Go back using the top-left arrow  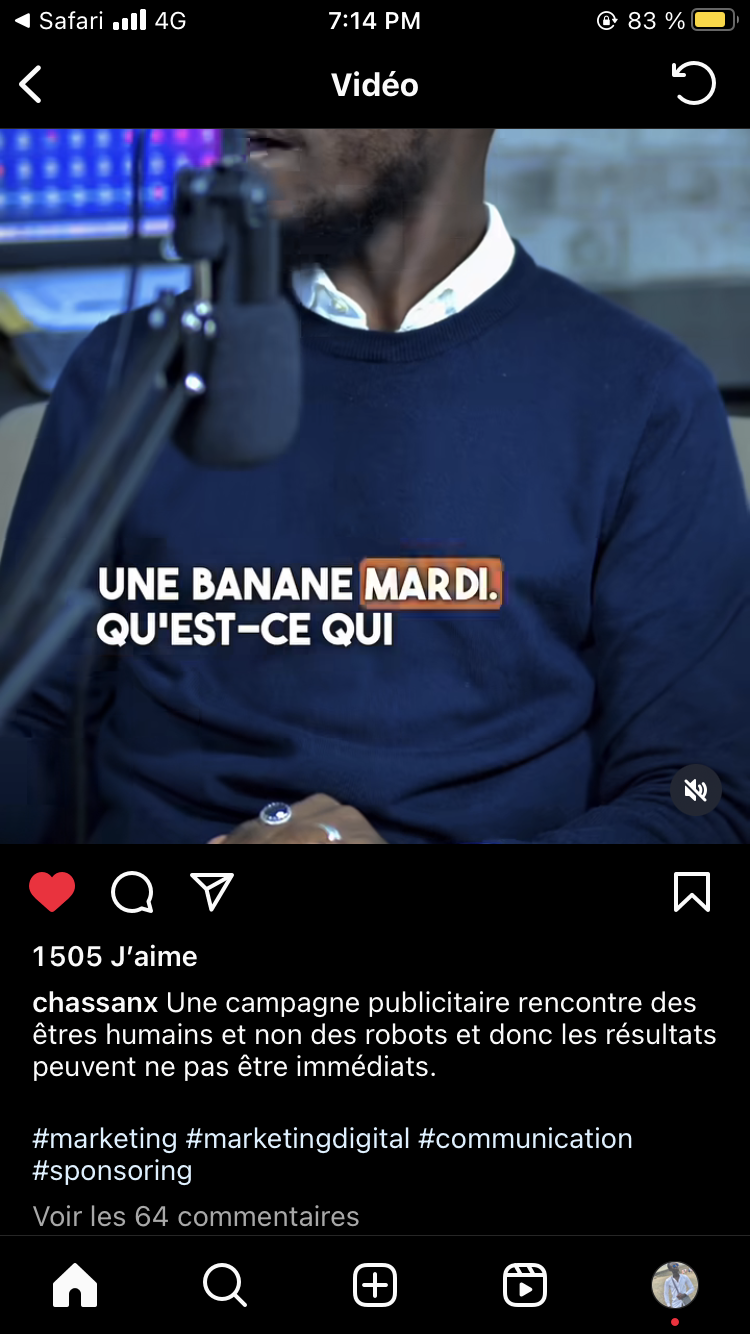click(31, 85)
